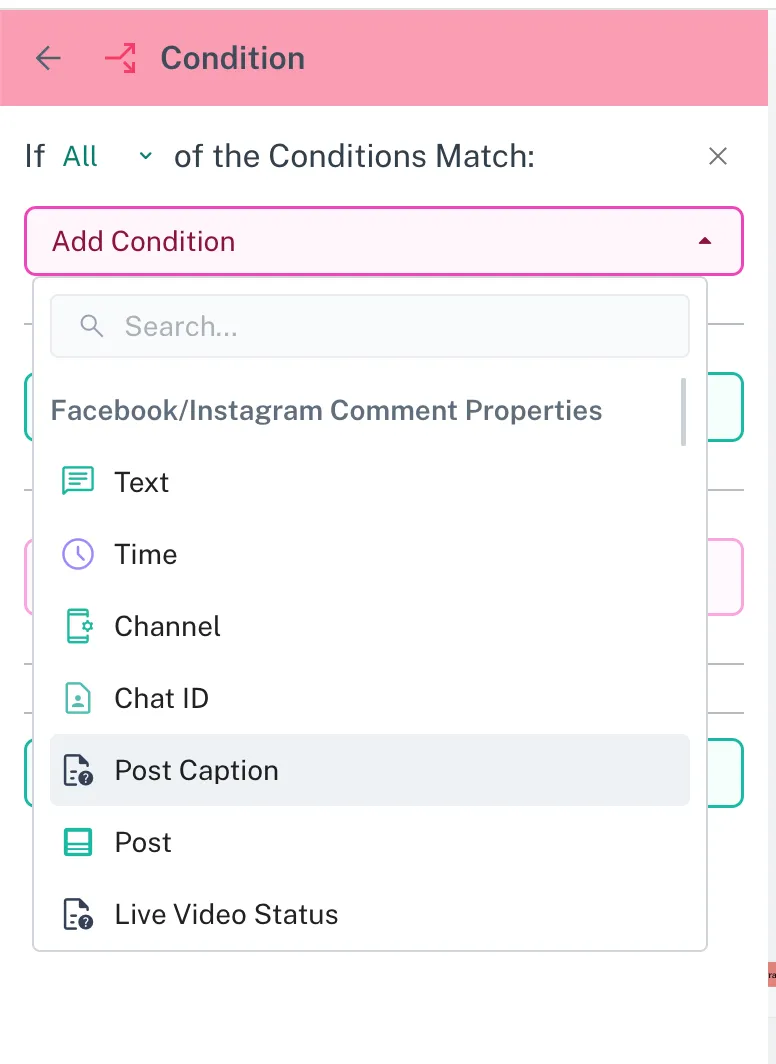Screen dimensions: 776x1064
Task: Select the Post condition option
Action: click(x=143, y=842)
